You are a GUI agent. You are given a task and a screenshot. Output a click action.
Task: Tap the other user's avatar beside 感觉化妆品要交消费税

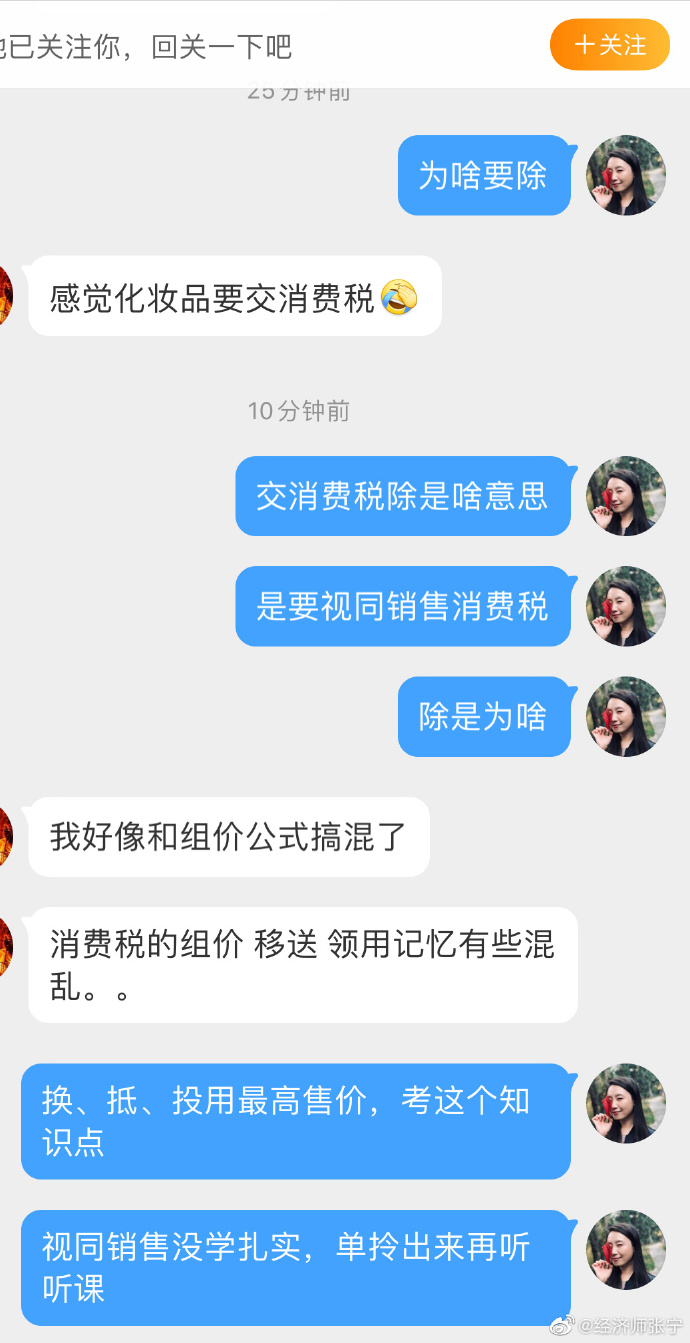[5, 296]
